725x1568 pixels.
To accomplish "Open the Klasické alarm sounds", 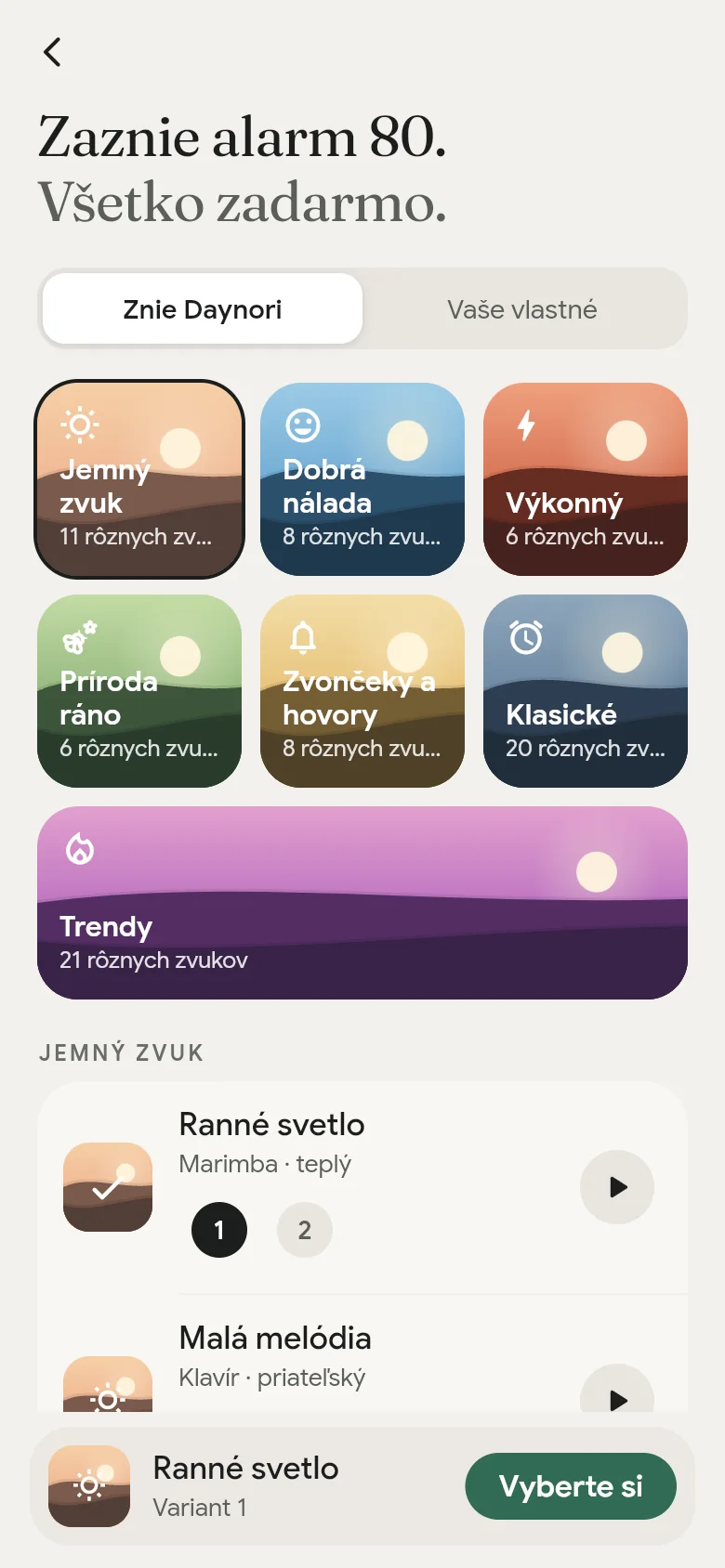I will coord(586,691).
